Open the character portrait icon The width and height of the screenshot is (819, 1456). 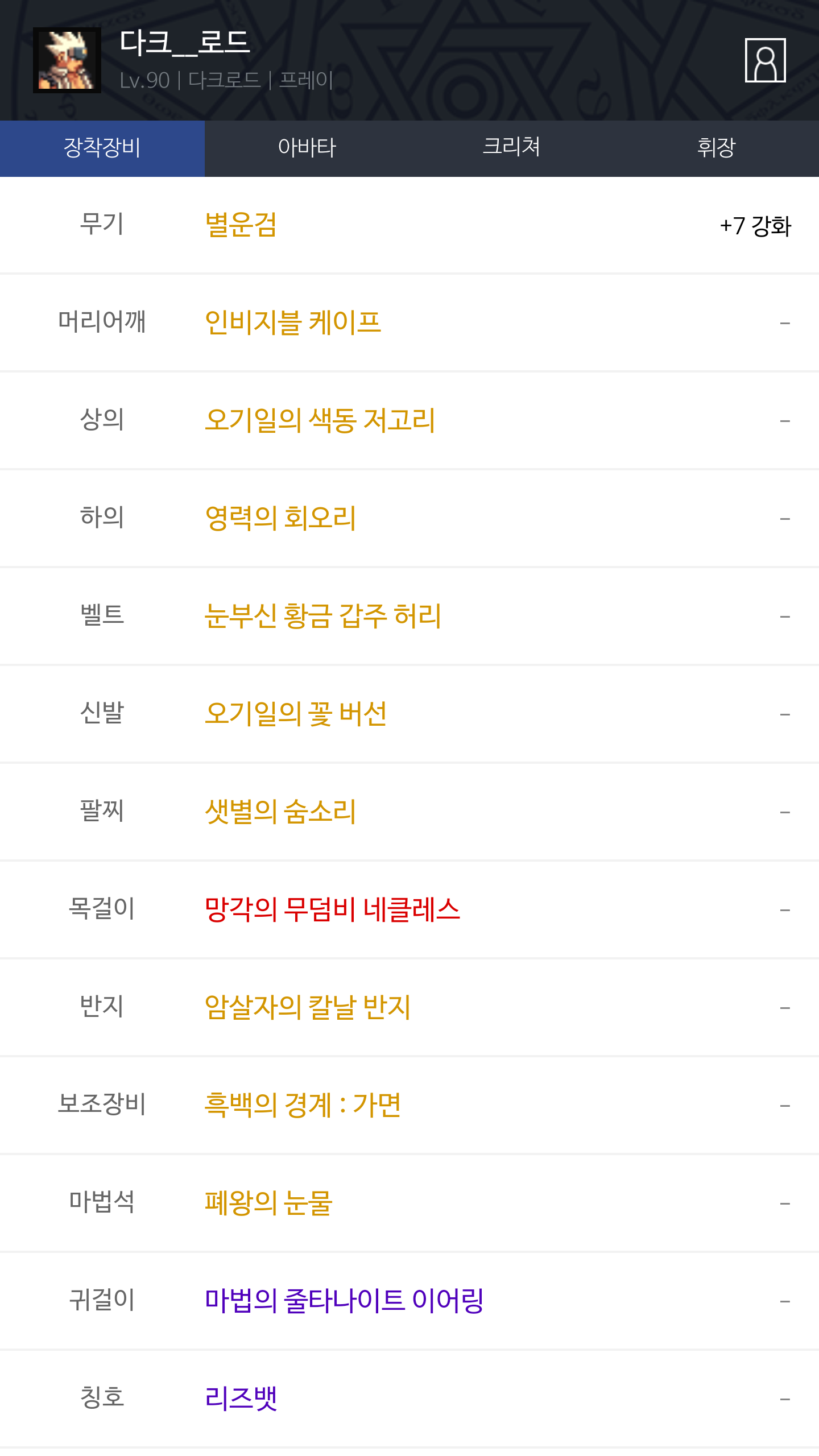tap(765, 60)
